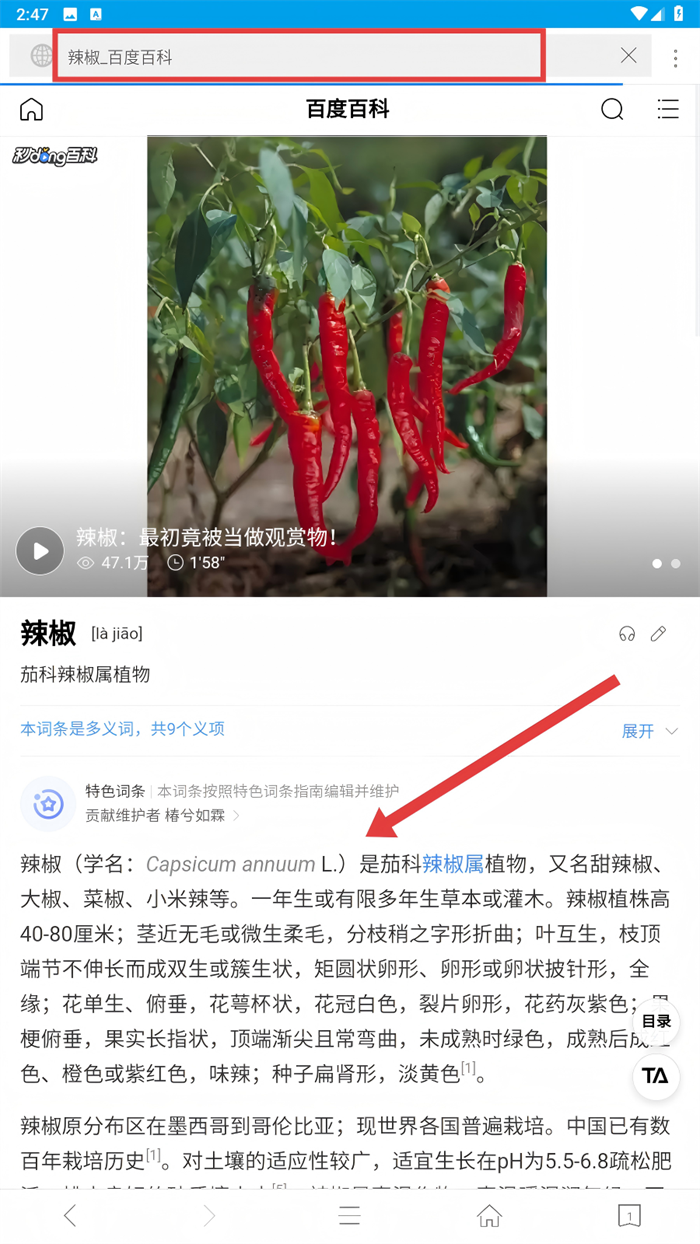Open the tabs switcher
The width and height of the screenshot is (700, 1244).
(x=628, y=1216)
